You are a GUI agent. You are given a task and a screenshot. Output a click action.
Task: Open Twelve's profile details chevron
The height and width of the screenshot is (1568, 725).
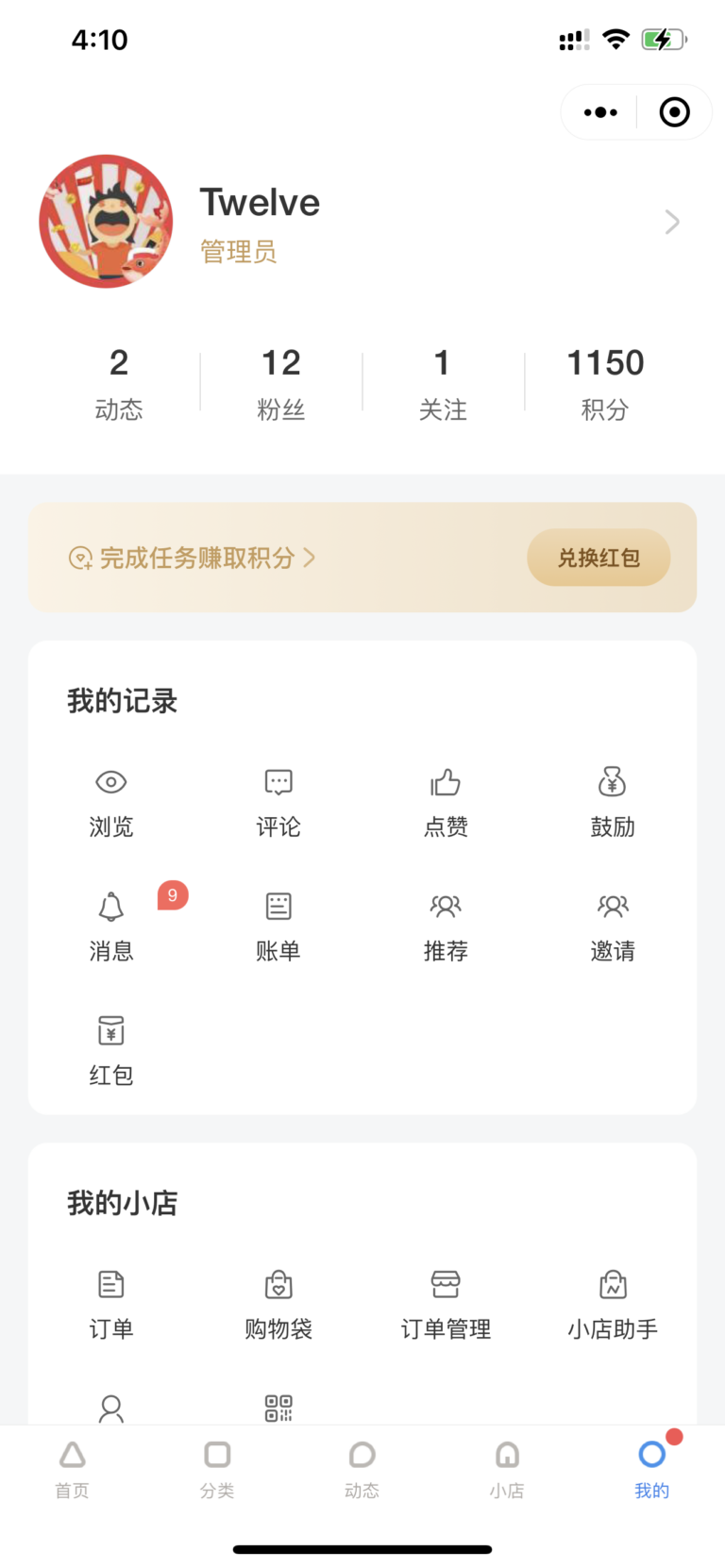click(672, 222)
